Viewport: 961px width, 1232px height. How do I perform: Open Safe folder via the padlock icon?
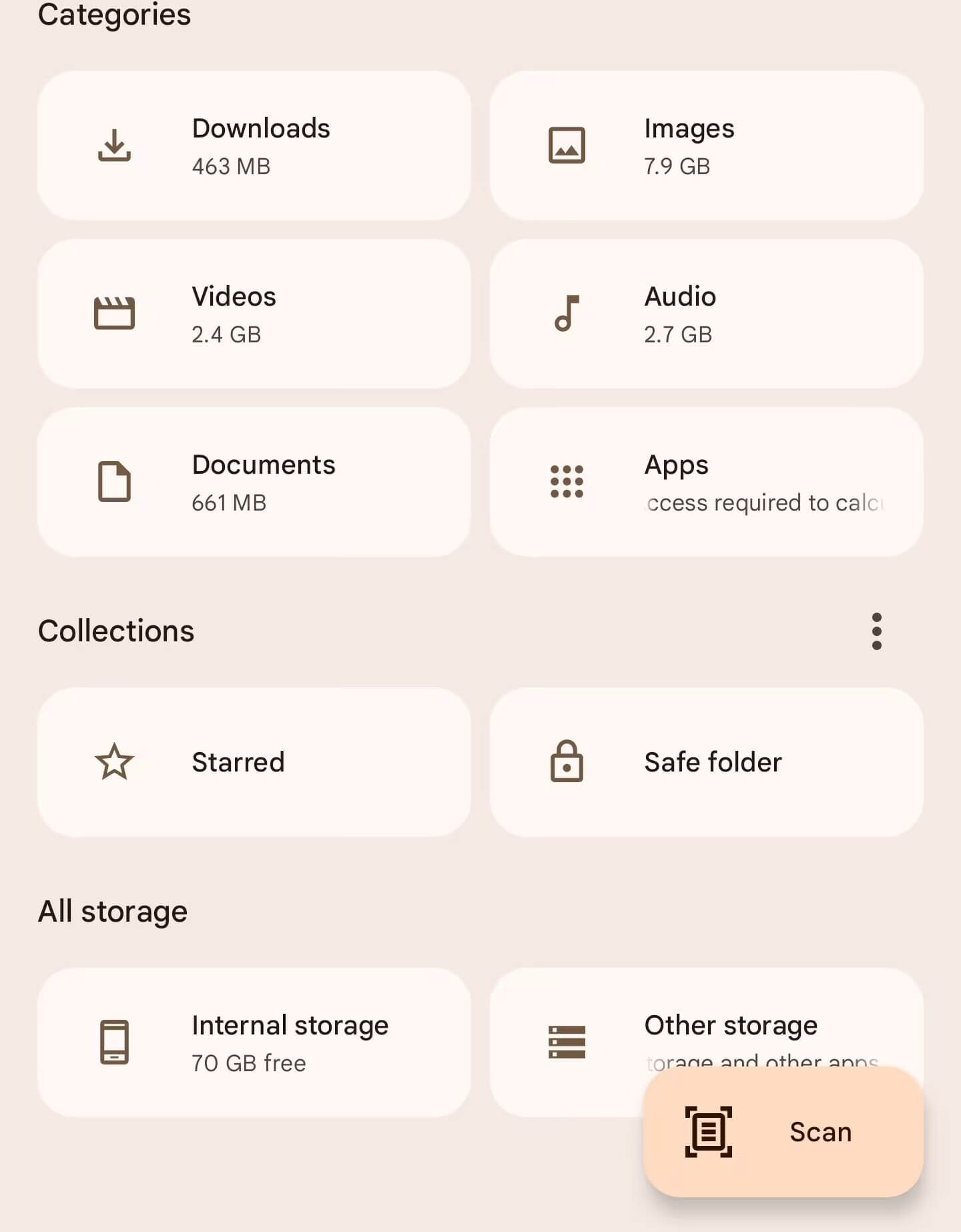pyautogui.click(x=566, y=761)
